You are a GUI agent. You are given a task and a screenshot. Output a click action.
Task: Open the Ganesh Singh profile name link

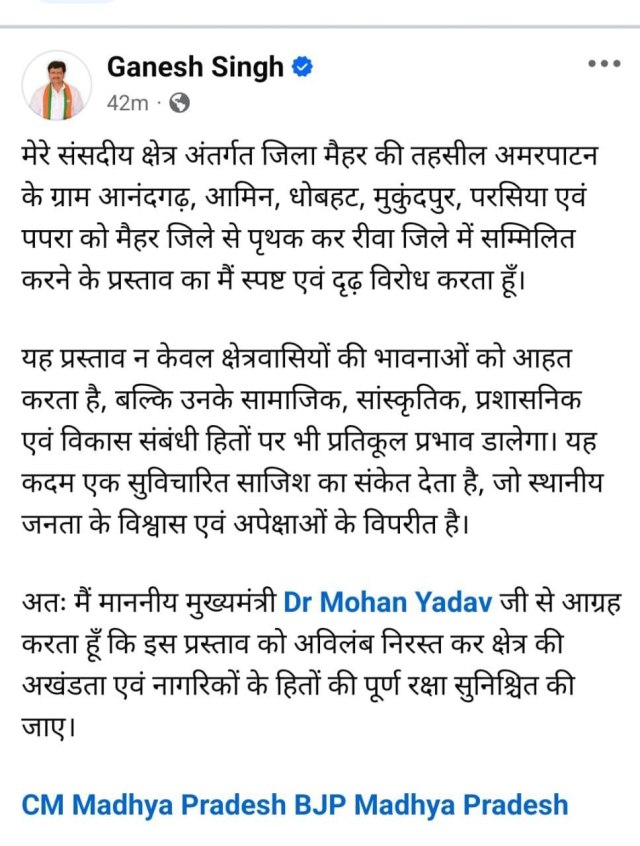click(x=195, y=67)
